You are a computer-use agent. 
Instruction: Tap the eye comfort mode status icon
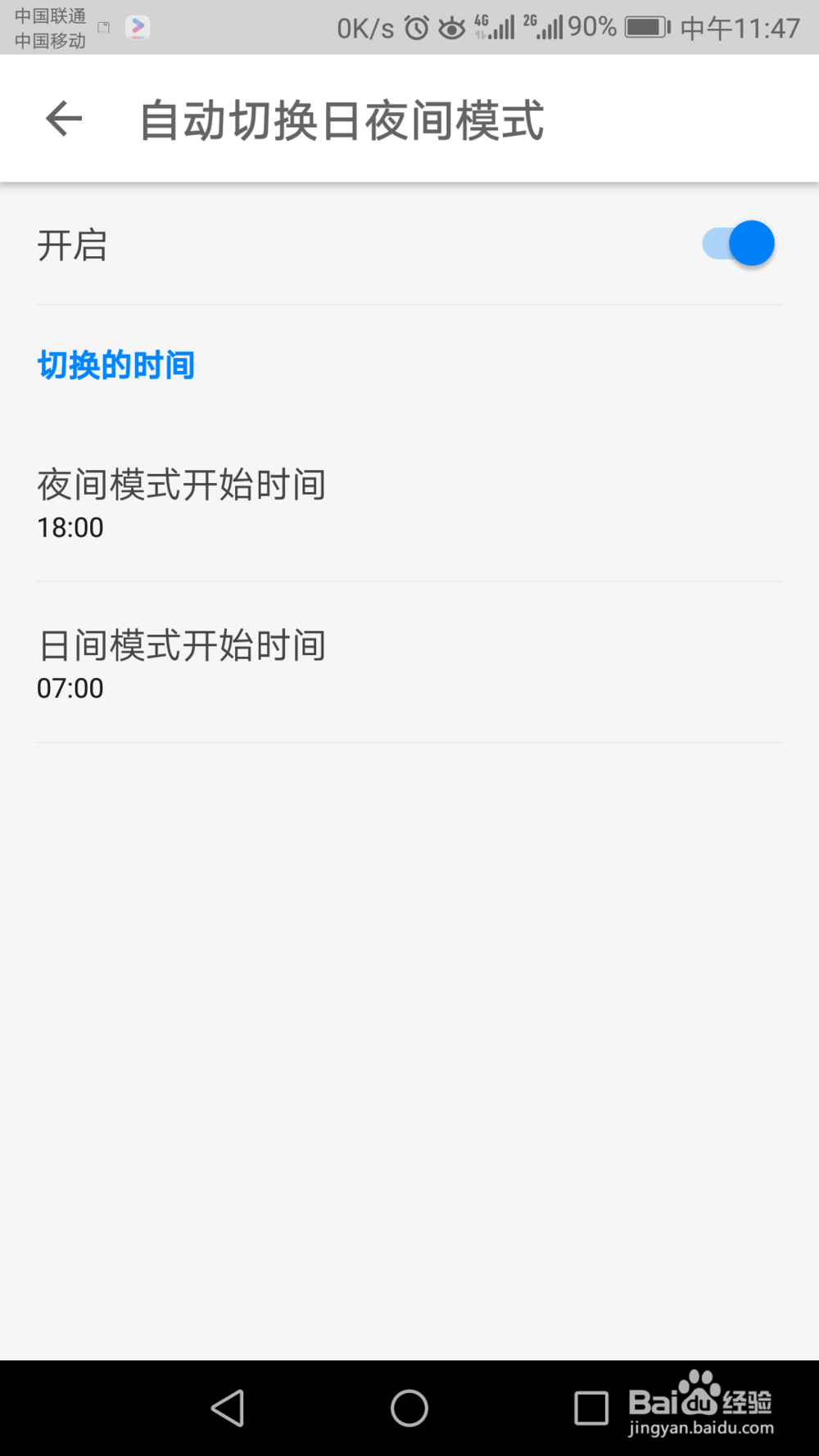(x=451, y=26)
